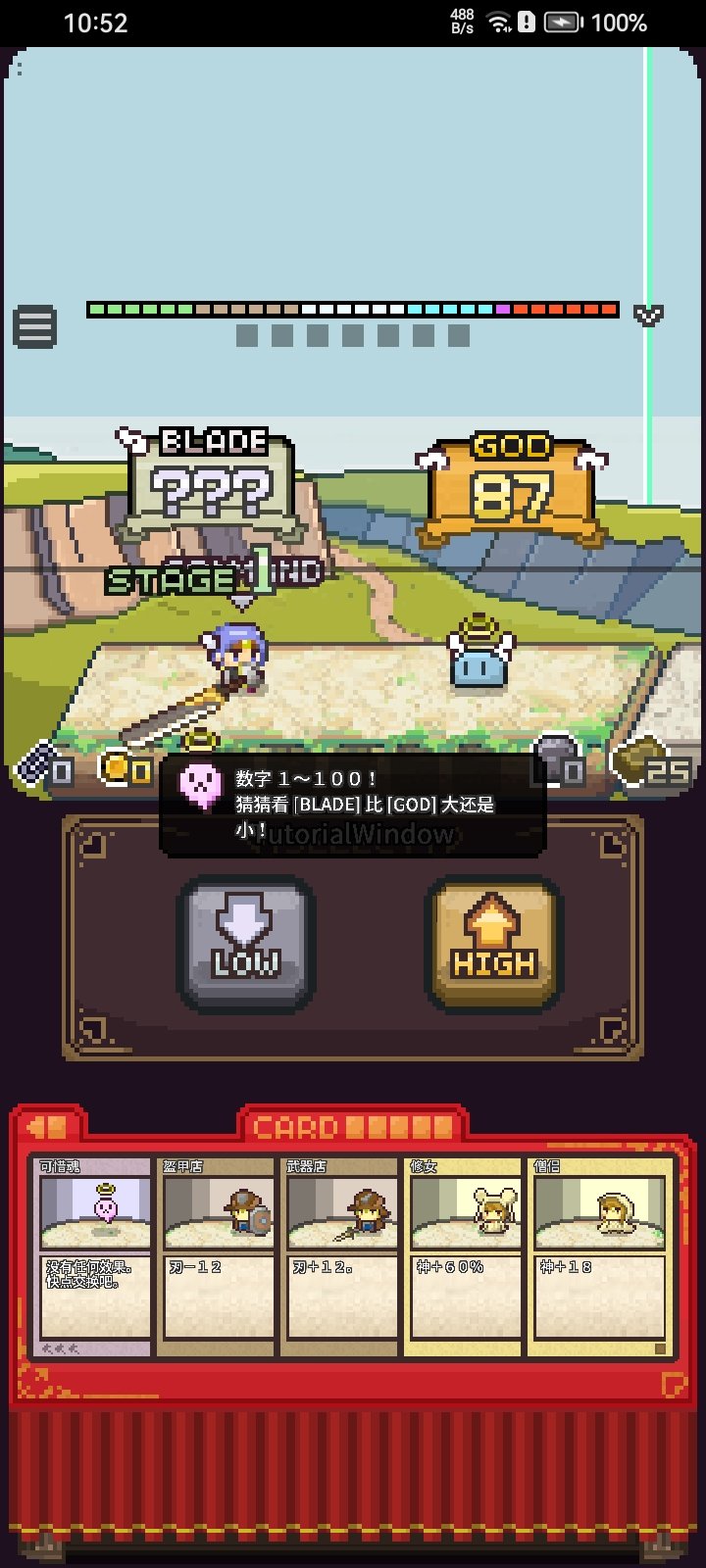This screenshot has height=1568, width=706.
Task: Select the 盔甲店 card
Action: click(218, 1256)
